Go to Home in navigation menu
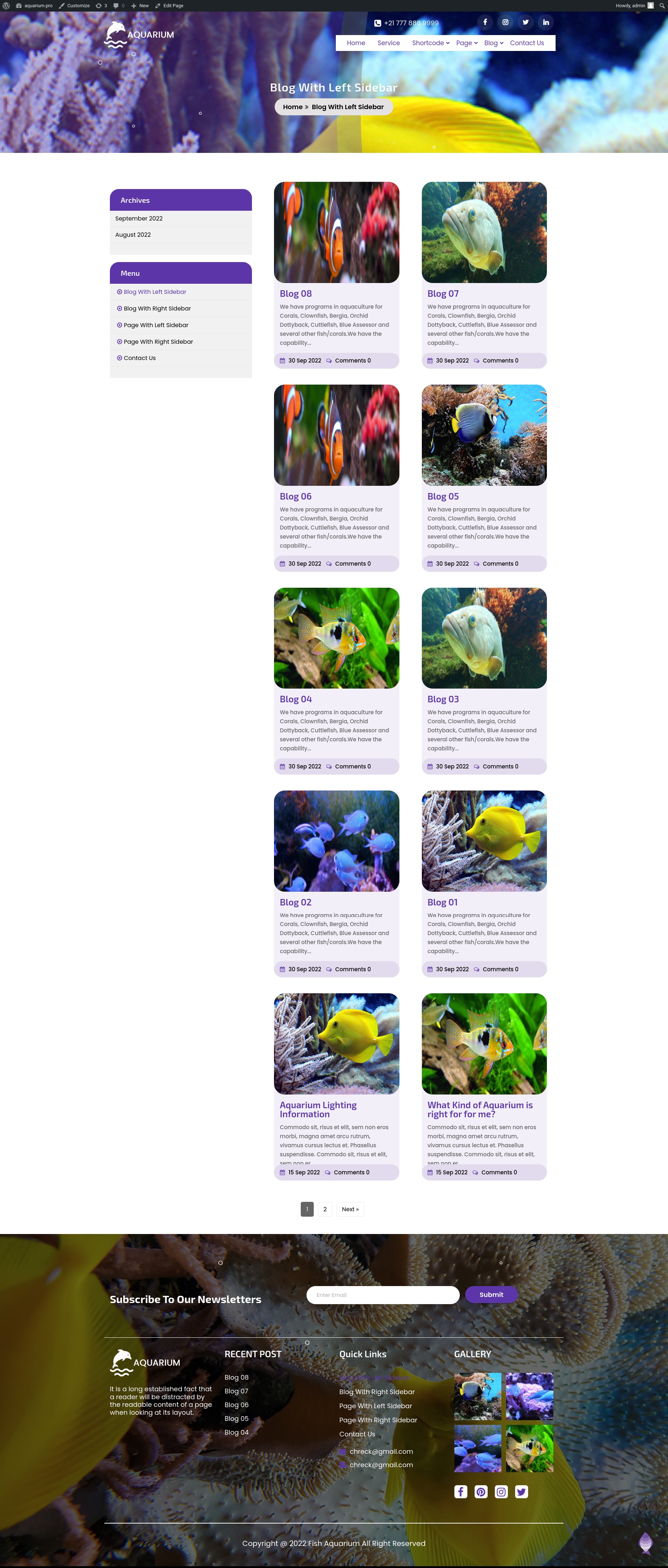Viewport: 668px width, 1568px height. tap(356, 43)
